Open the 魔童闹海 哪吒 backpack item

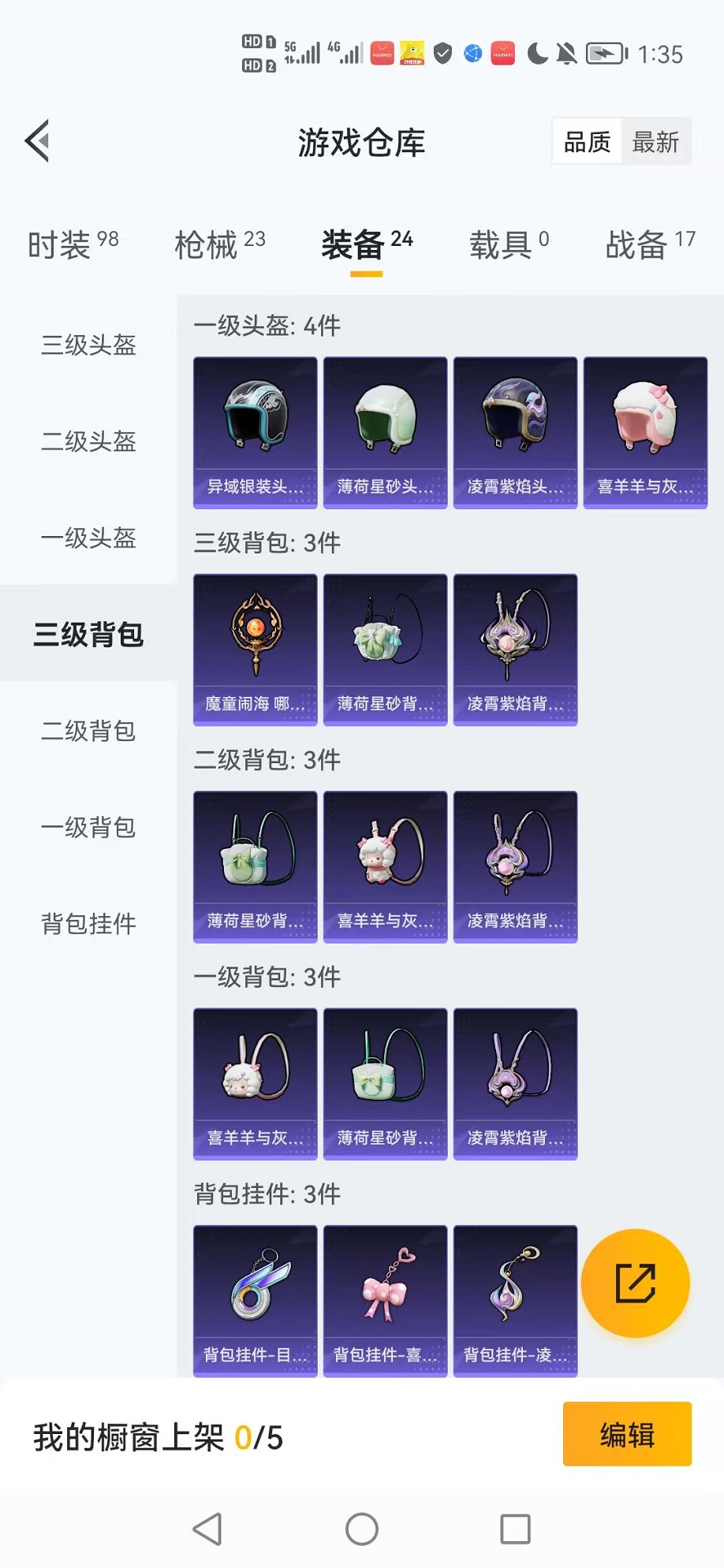255,649
